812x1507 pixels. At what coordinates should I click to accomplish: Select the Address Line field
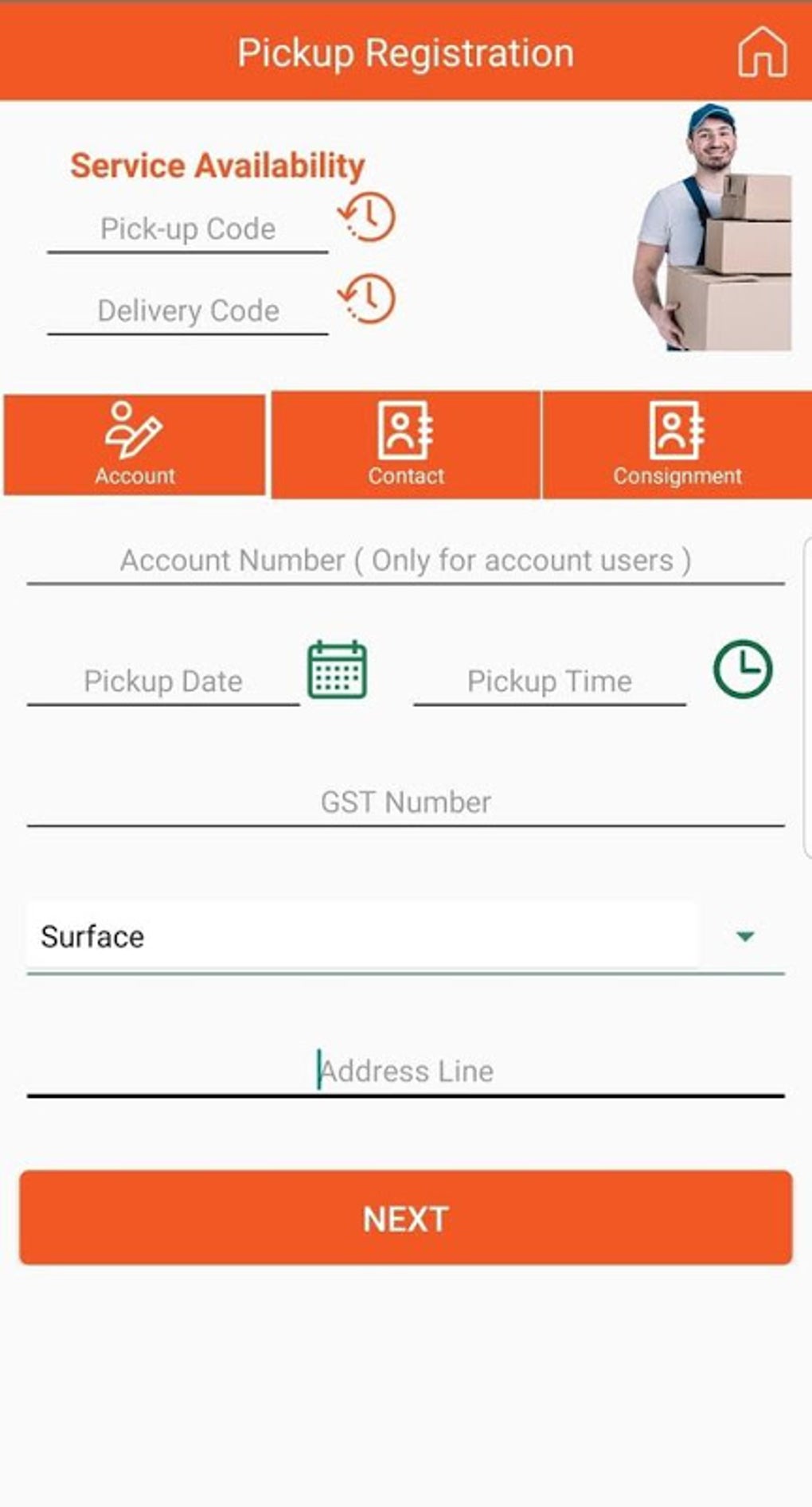tap(405, 1072)
